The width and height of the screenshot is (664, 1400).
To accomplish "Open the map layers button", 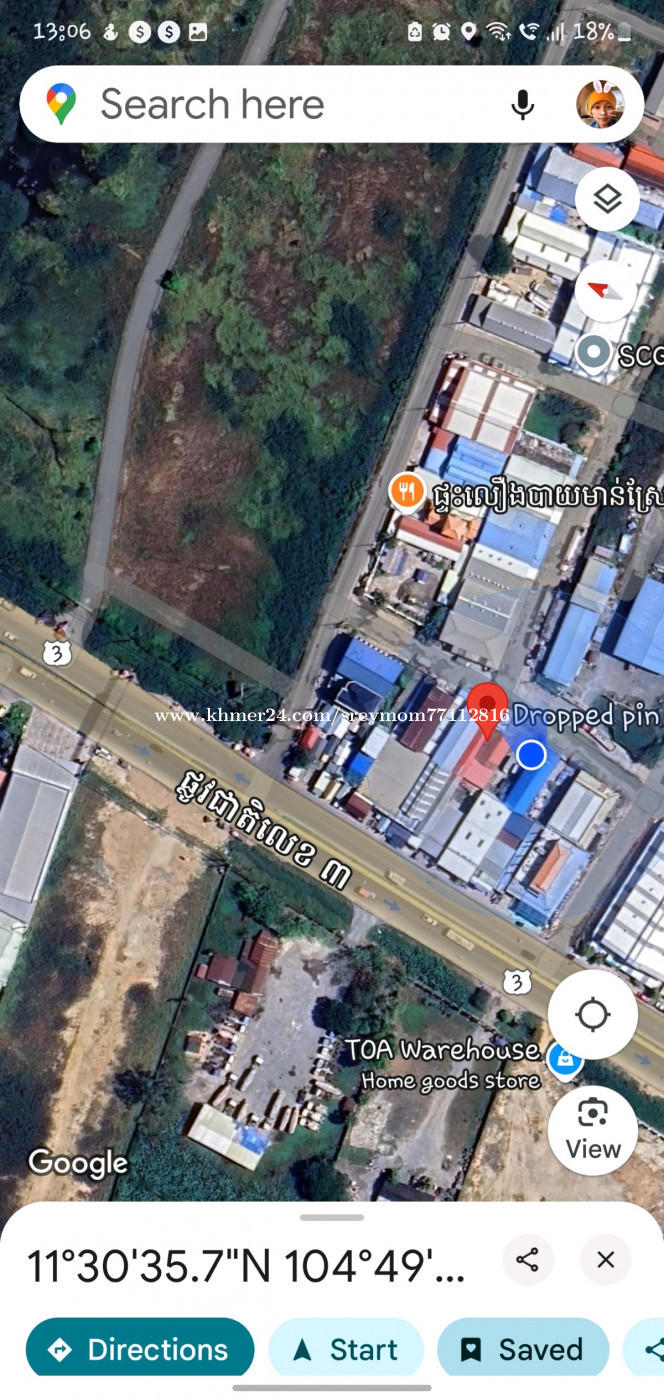I will (x=607, y=200).
